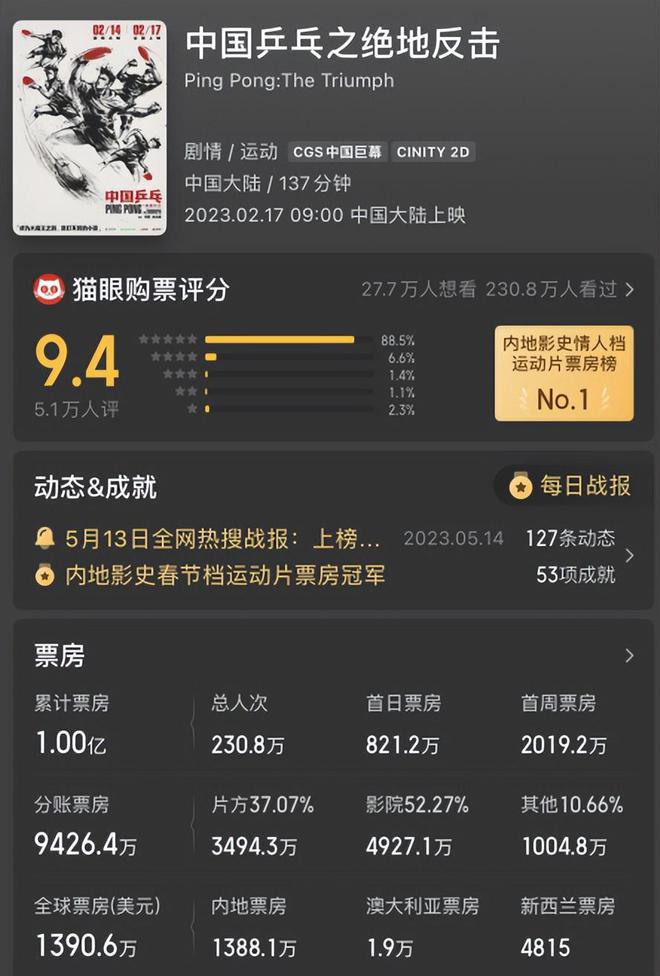Open the 5月13日全网热搜战报 update

tap(222, 539)
